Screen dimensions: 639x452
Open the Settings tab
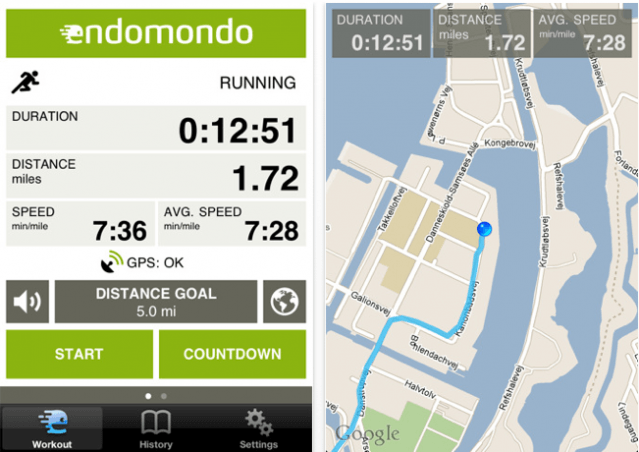coord(258,428)
